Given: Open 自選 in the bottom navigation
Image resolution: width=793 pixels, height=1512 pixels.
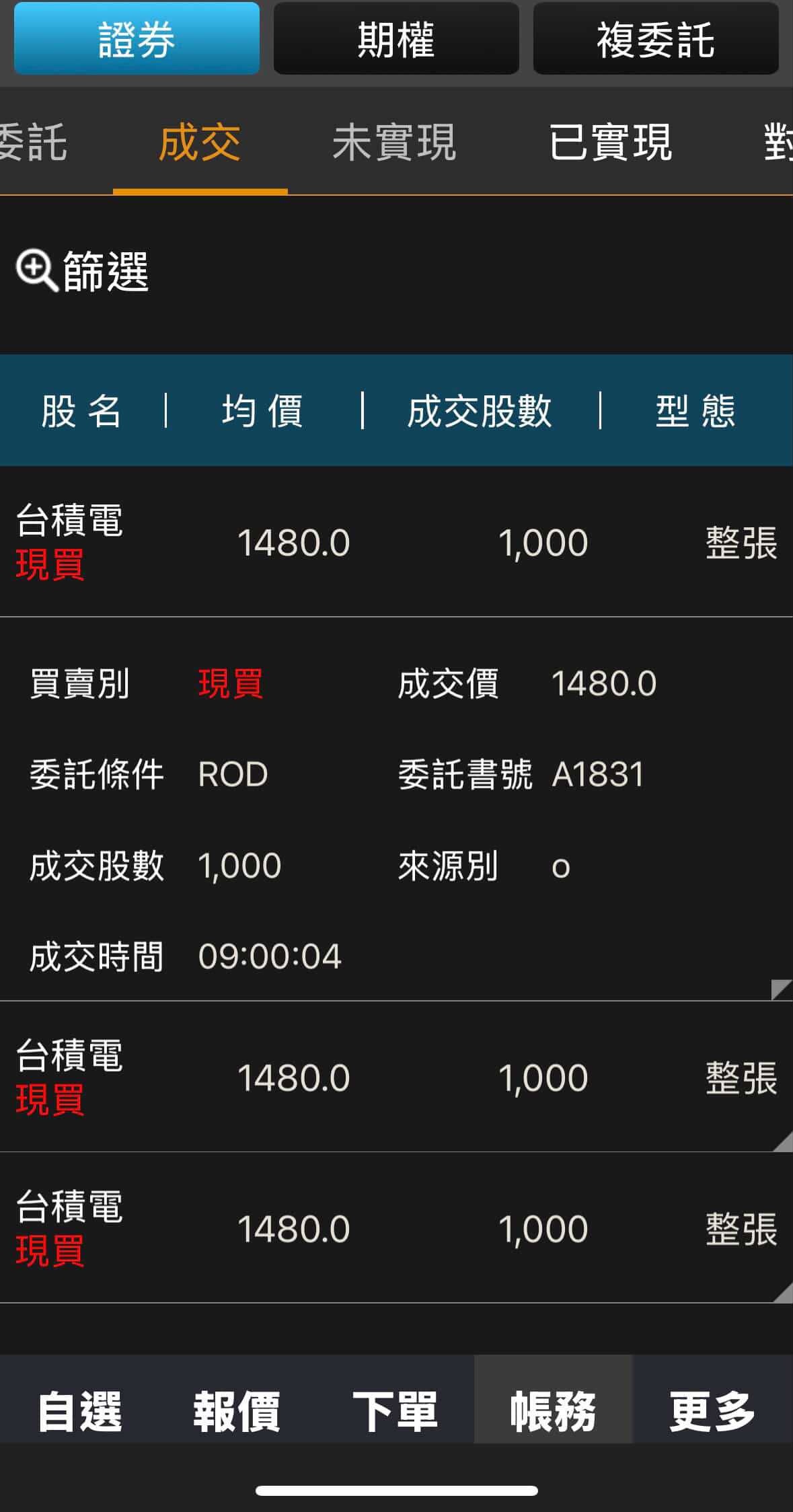Looking at the screenshot, I should click(79, 1412).
